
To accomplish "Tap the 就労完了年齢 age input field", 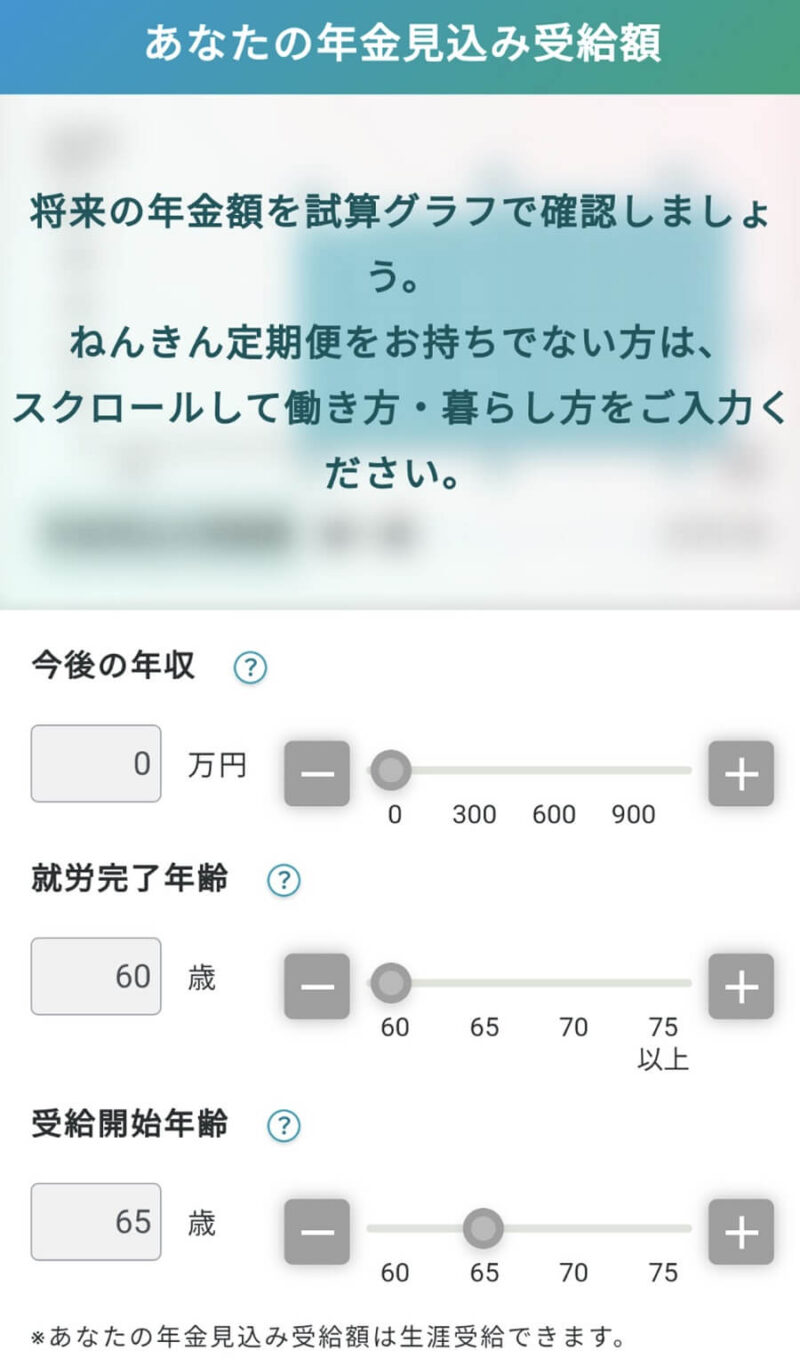I will coord(96,976).
